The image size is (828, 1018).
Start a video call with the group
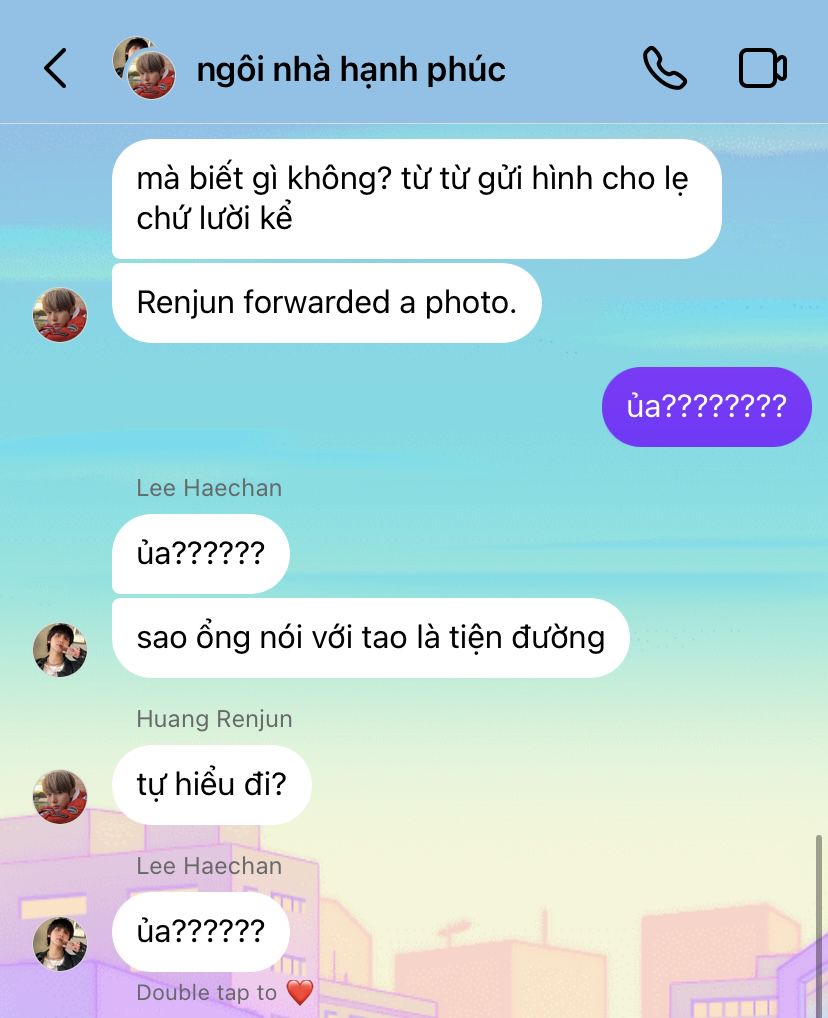[762, 69]
